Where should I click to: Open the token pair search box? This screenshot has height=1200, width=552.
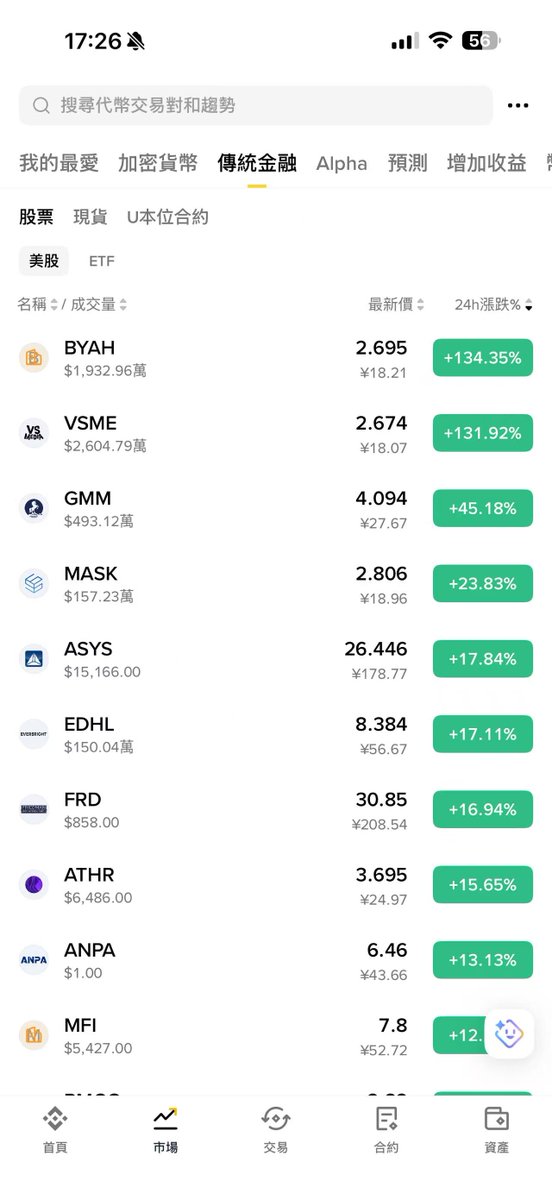point(256,105)
